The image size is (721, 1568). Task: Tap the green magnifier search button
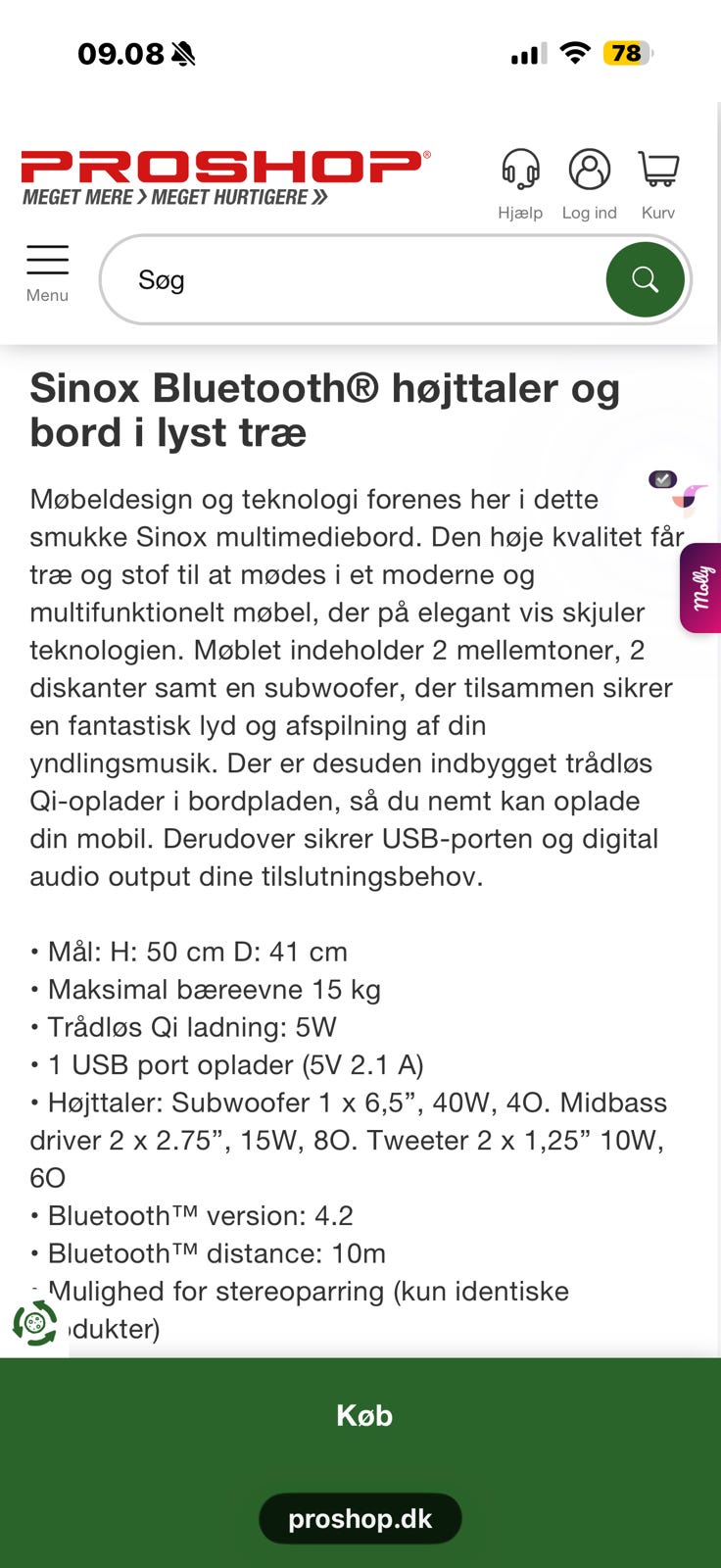point(645,280)
